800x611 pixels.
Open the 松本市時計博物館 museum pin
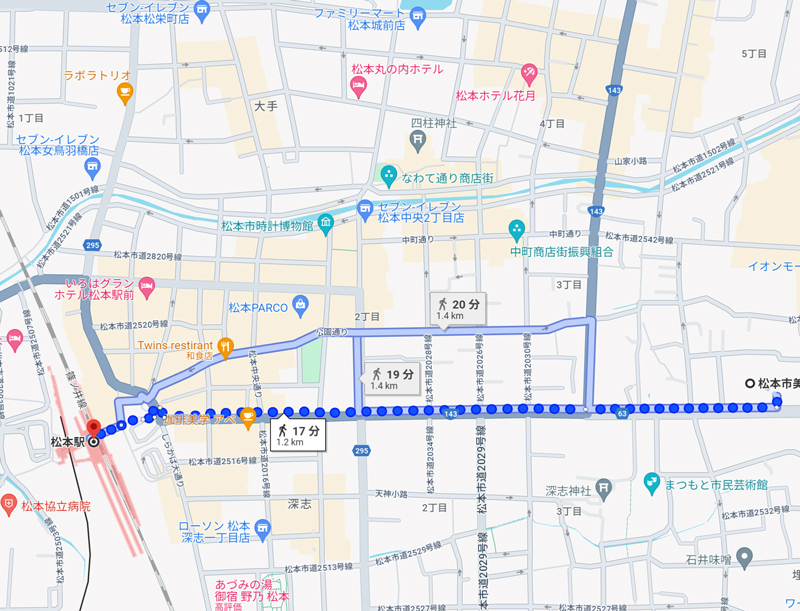[326, 222]
